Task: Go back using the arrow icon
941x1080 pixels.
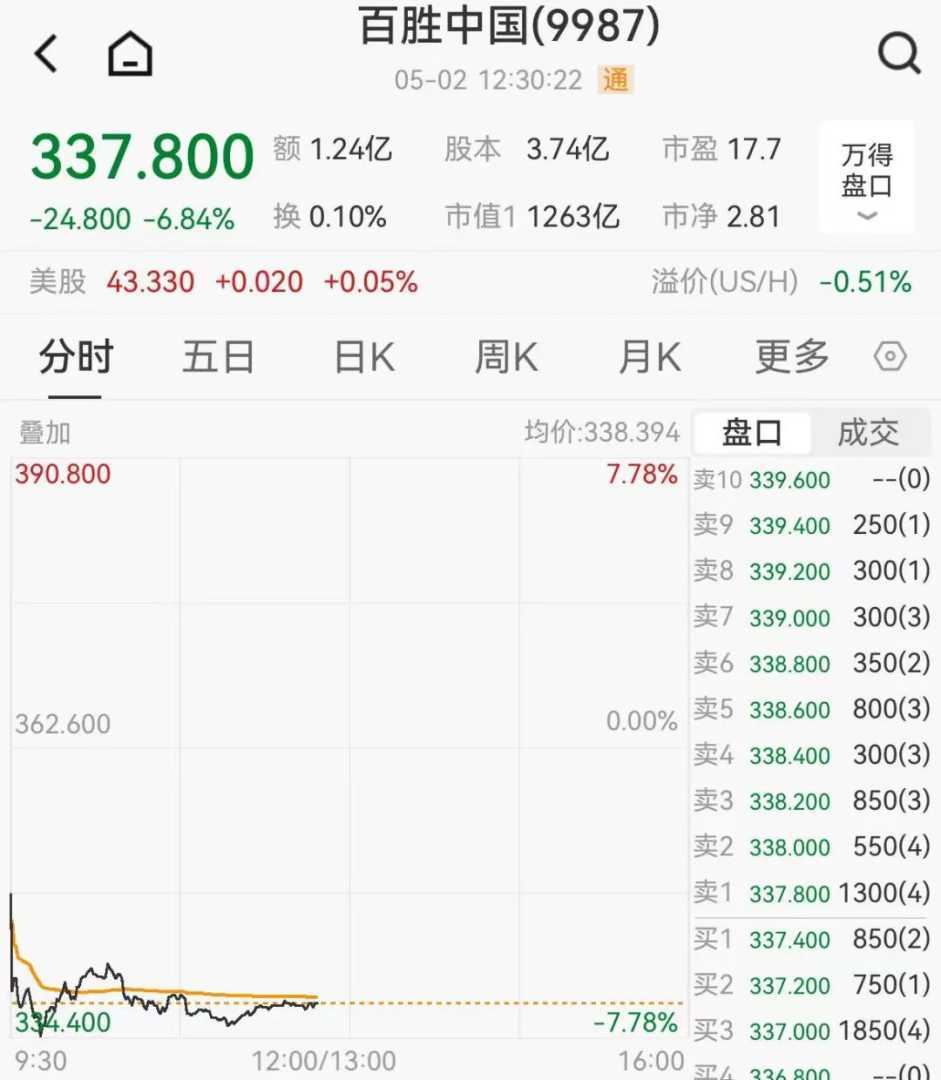Action: pos(46,54)
